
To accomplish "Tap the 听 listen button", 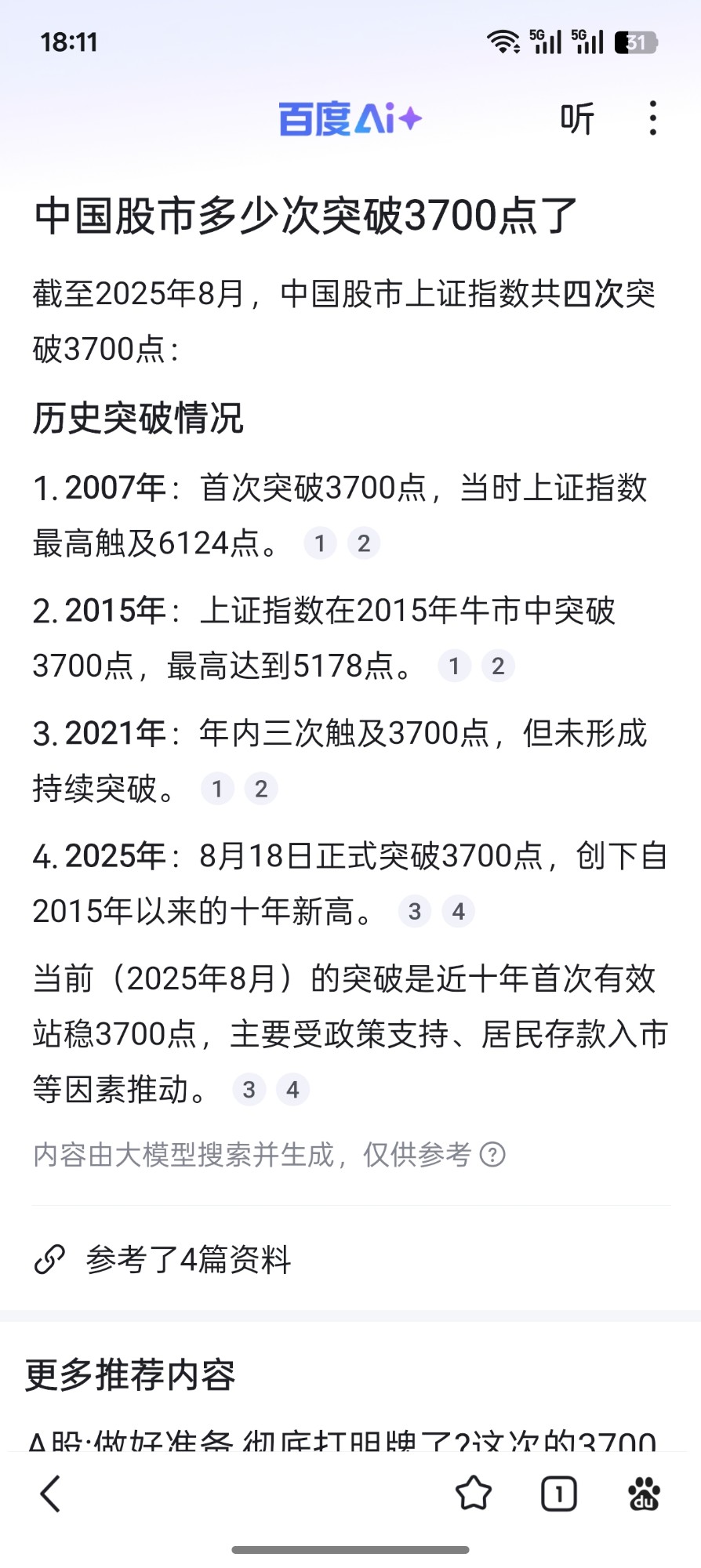I will coord(577,119).
